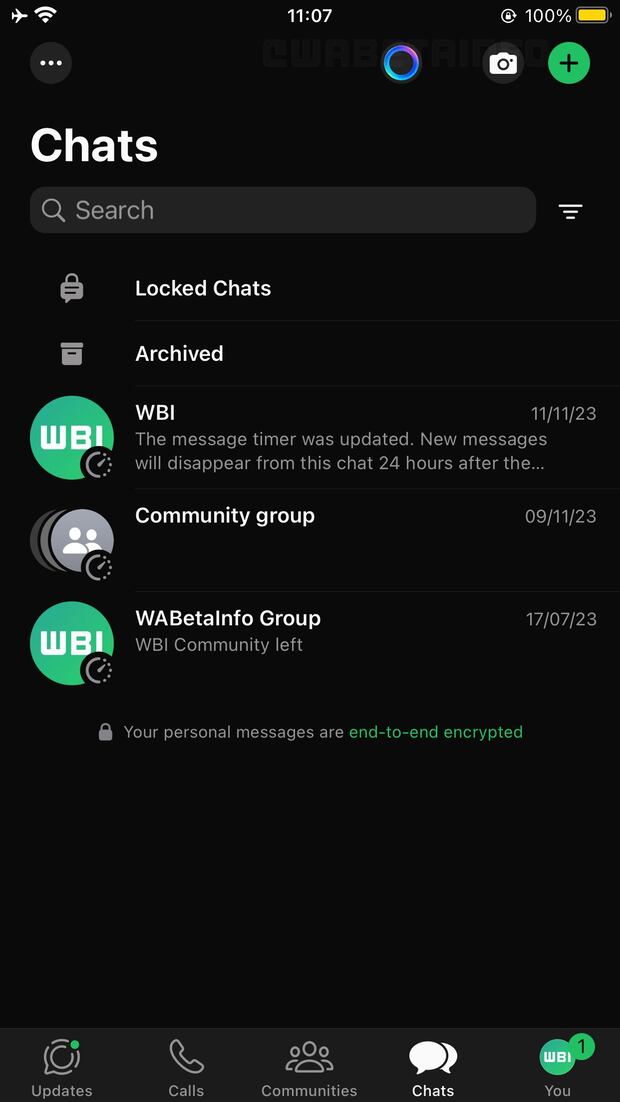The width and height of the screenshot is (620, 1102).
Task: Open Locked Chats
Action: coord(203,288)
